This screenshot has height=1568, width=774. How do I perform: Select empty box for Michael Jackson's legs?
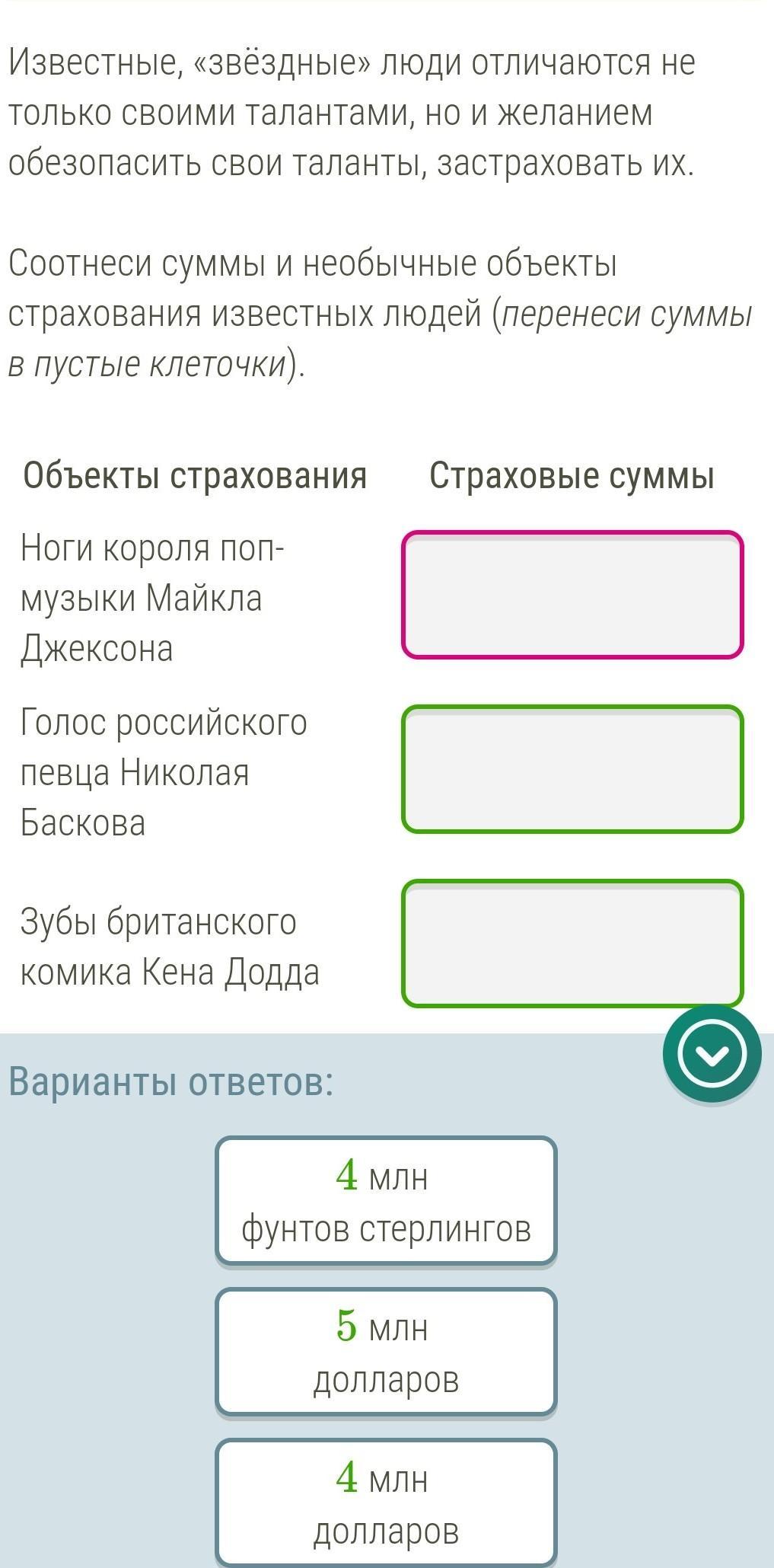tap(572, 595)
